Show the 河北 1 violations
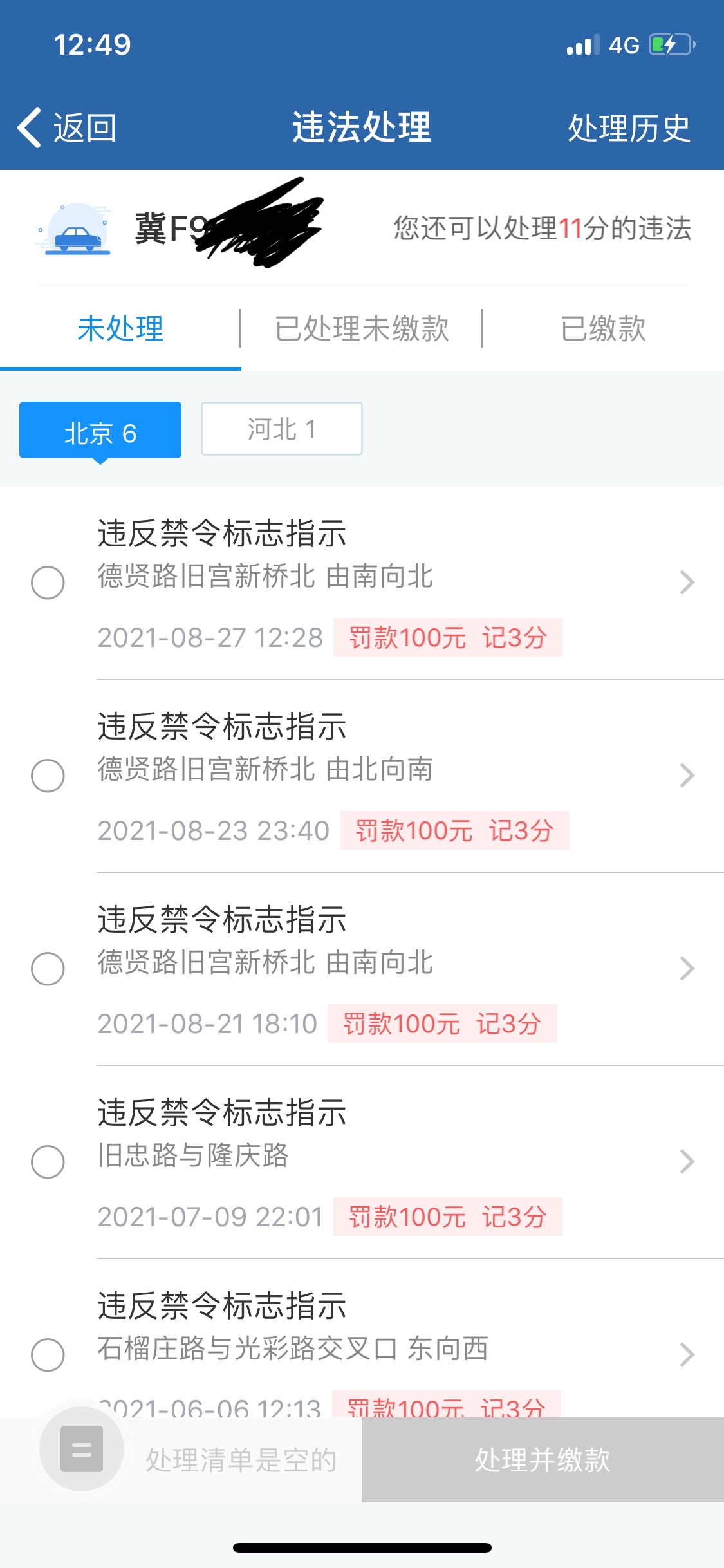This screenshot has width=724, height=1568. point(281,429)
